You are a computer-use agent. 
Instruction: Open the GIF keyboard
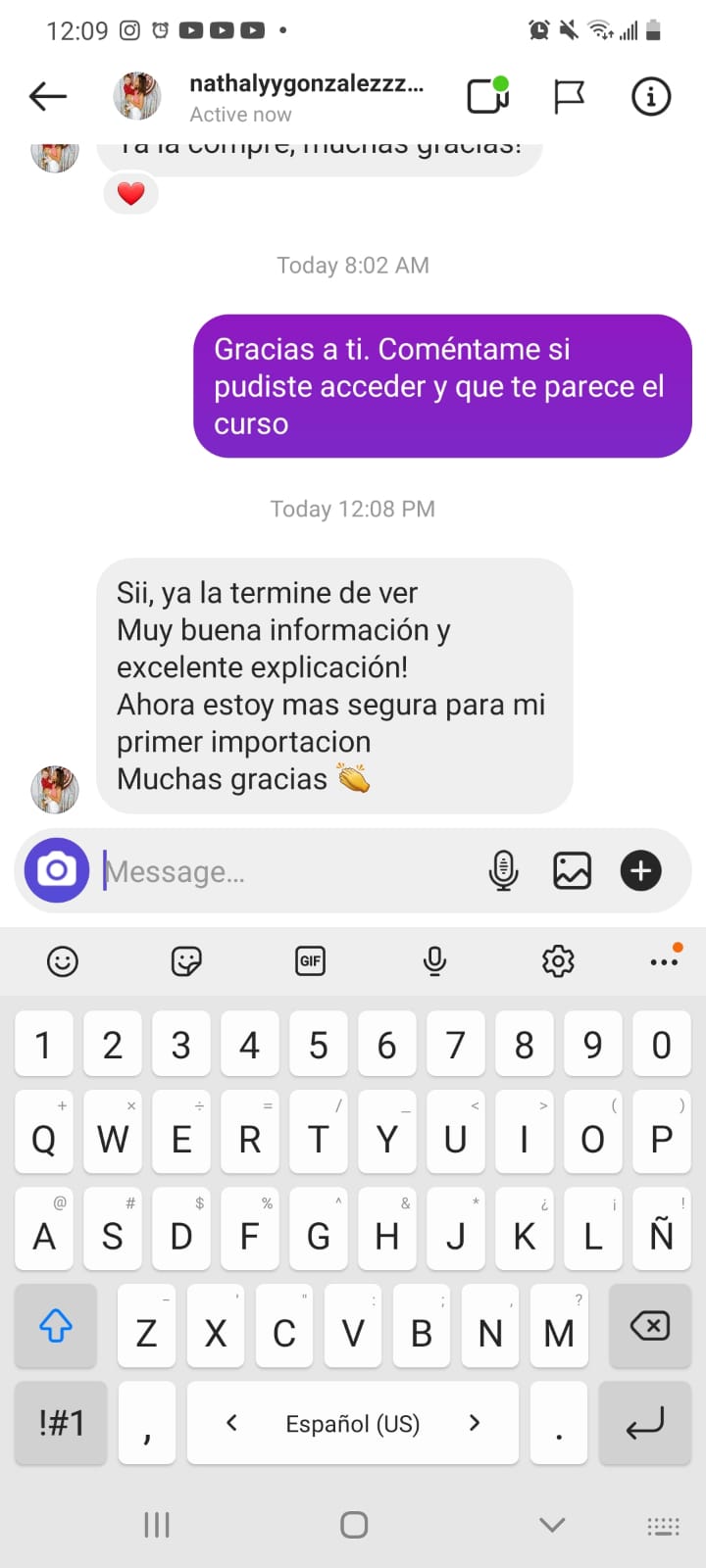[310, 961]
